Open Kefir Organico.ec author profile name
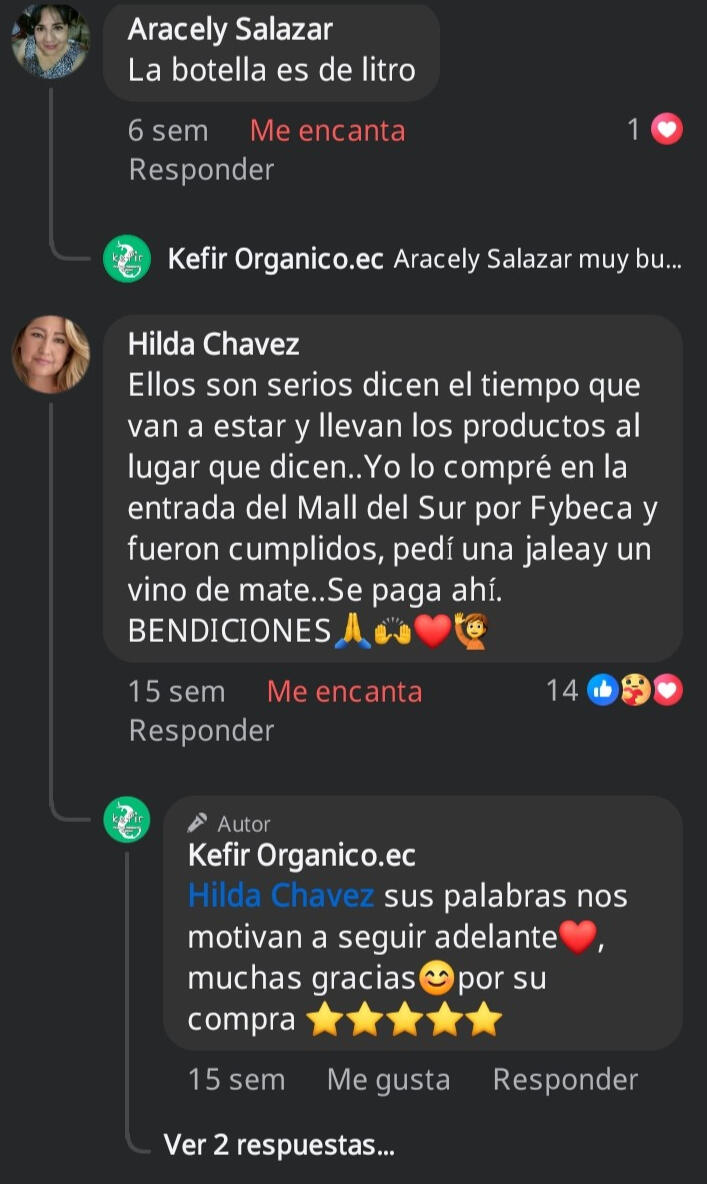Image resolution: width=707 pixels, height=1184 pixels. click(301, 856)
